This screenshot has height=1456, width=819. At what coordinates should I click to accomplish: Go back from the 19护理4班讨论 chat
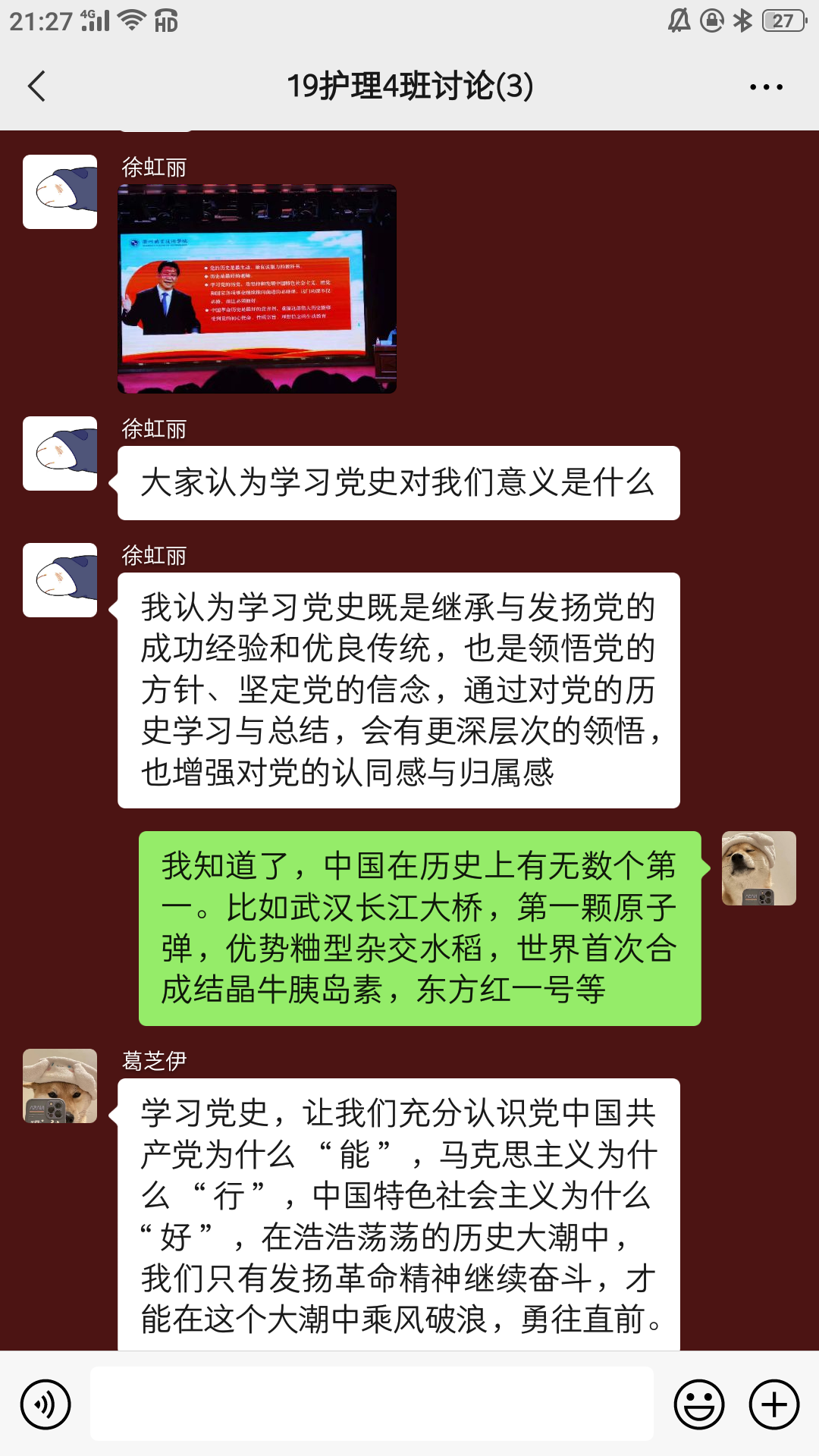[36, 86]
